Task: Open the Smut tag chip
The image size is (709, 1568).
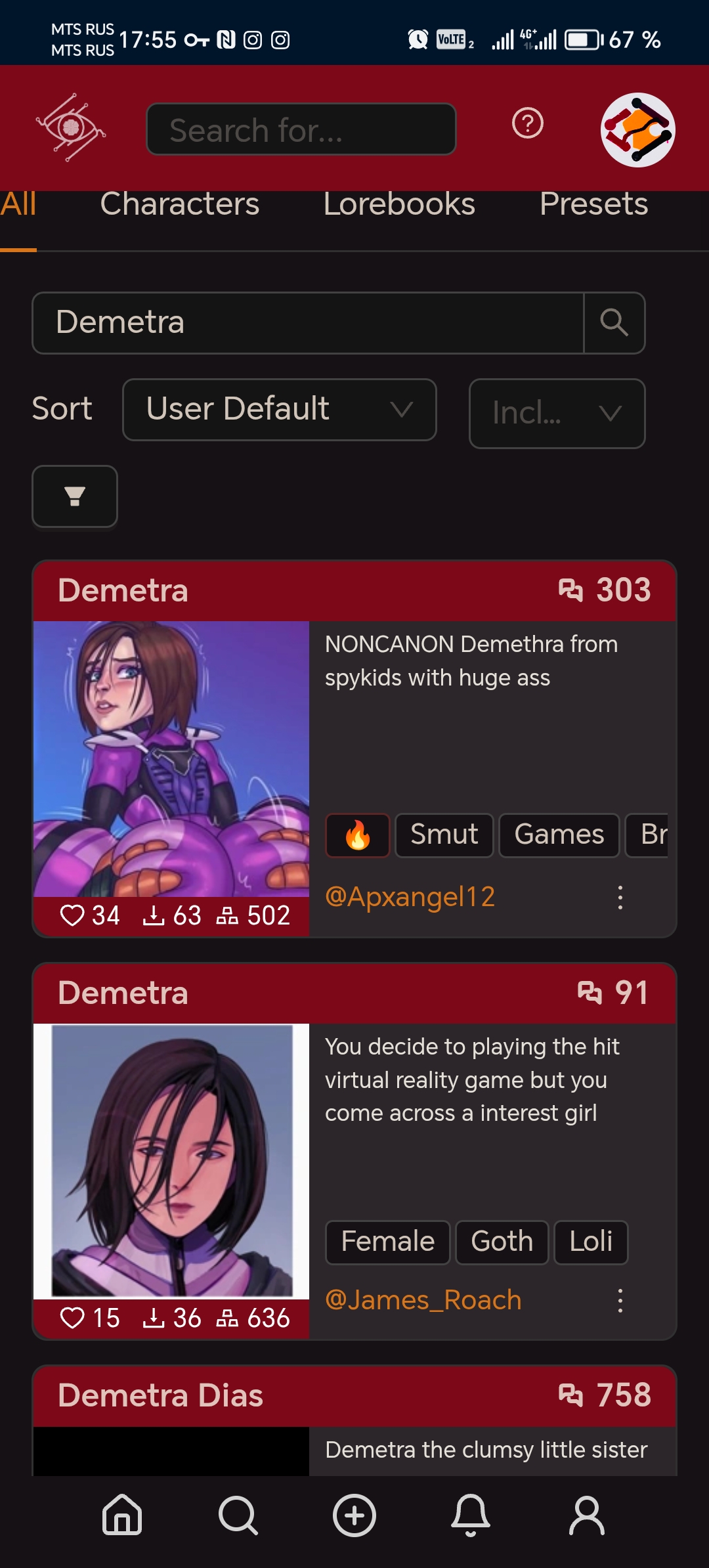Action: [x=444, y=835]
